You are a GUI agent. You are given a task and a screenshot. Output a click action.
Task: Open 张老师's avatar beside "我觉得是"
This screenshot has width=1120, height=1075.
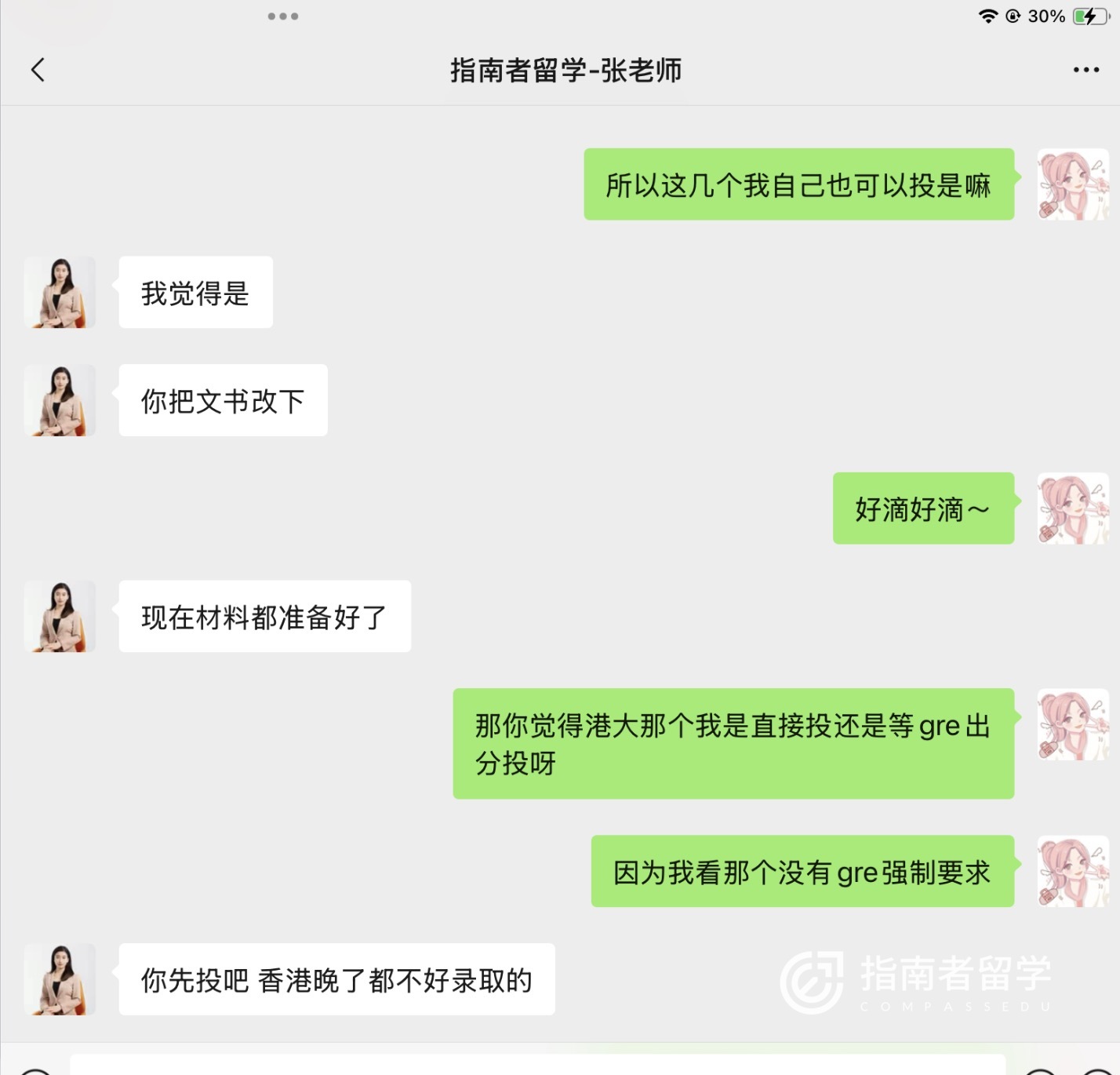[60, 292]
